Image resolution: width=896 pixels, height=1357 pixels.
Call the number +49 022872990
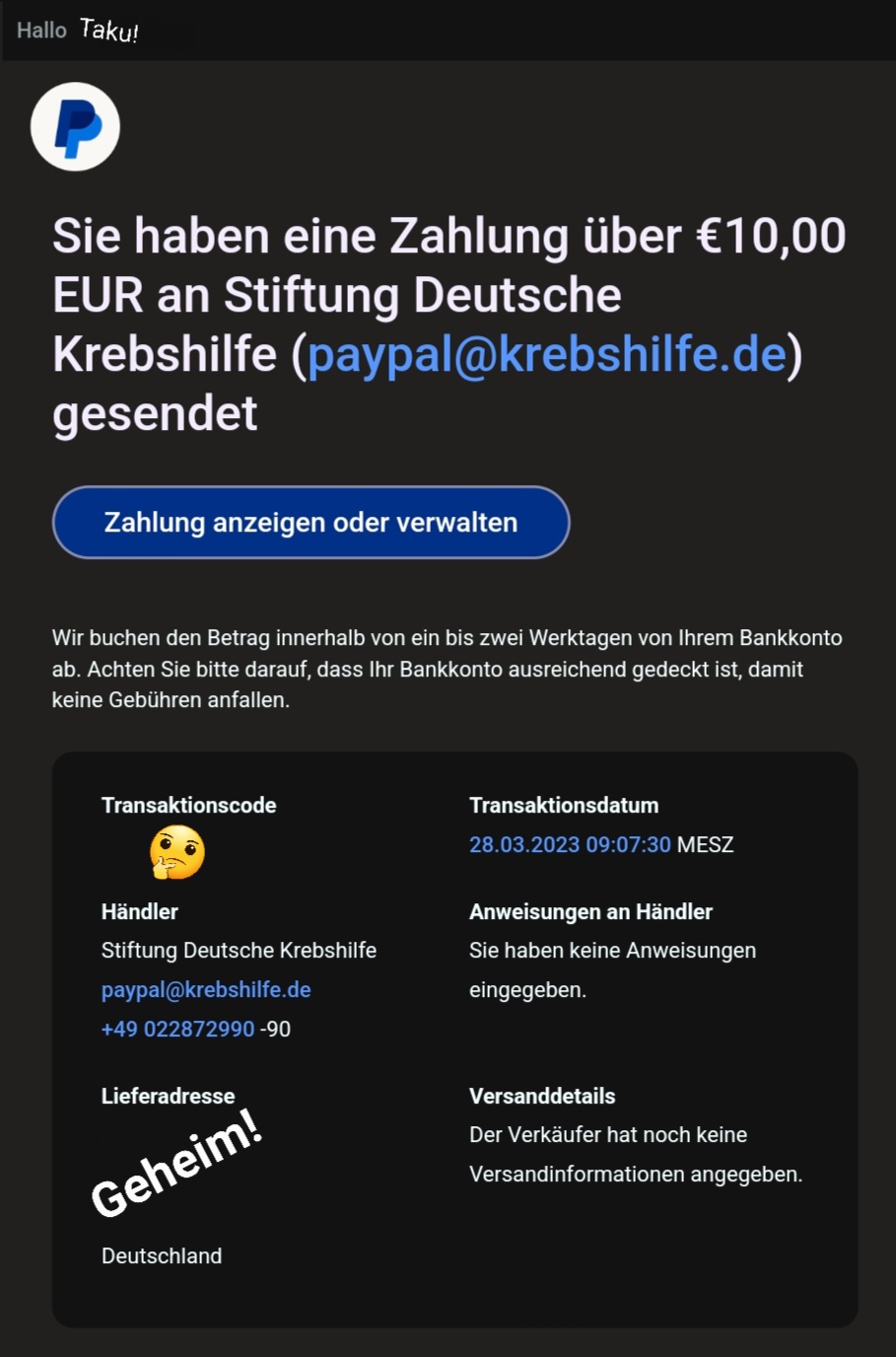click(x=178, y=1030)
